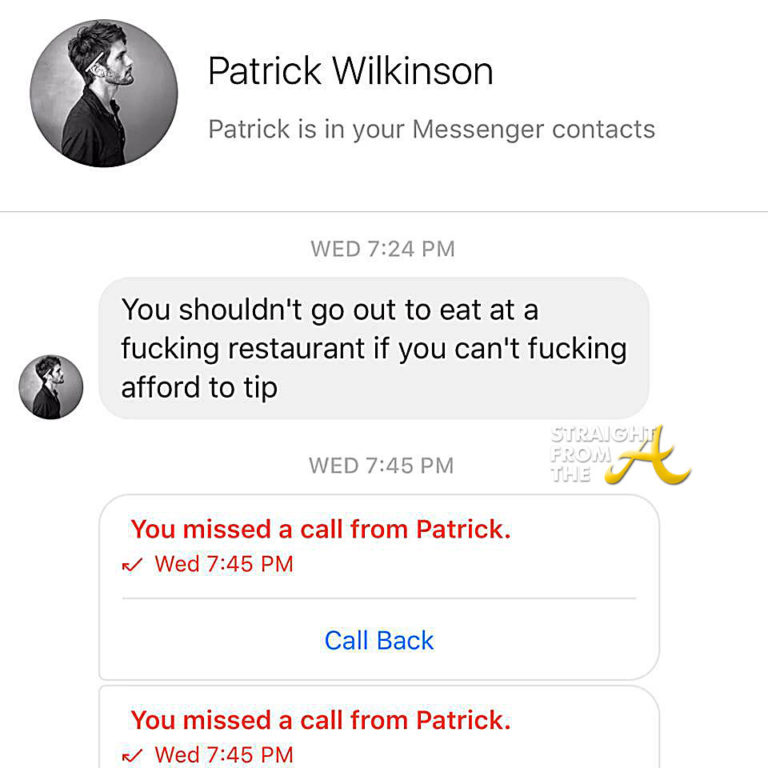Tap Call Back on first missed call
Screen dimensions: 768x768
(379, 640)
